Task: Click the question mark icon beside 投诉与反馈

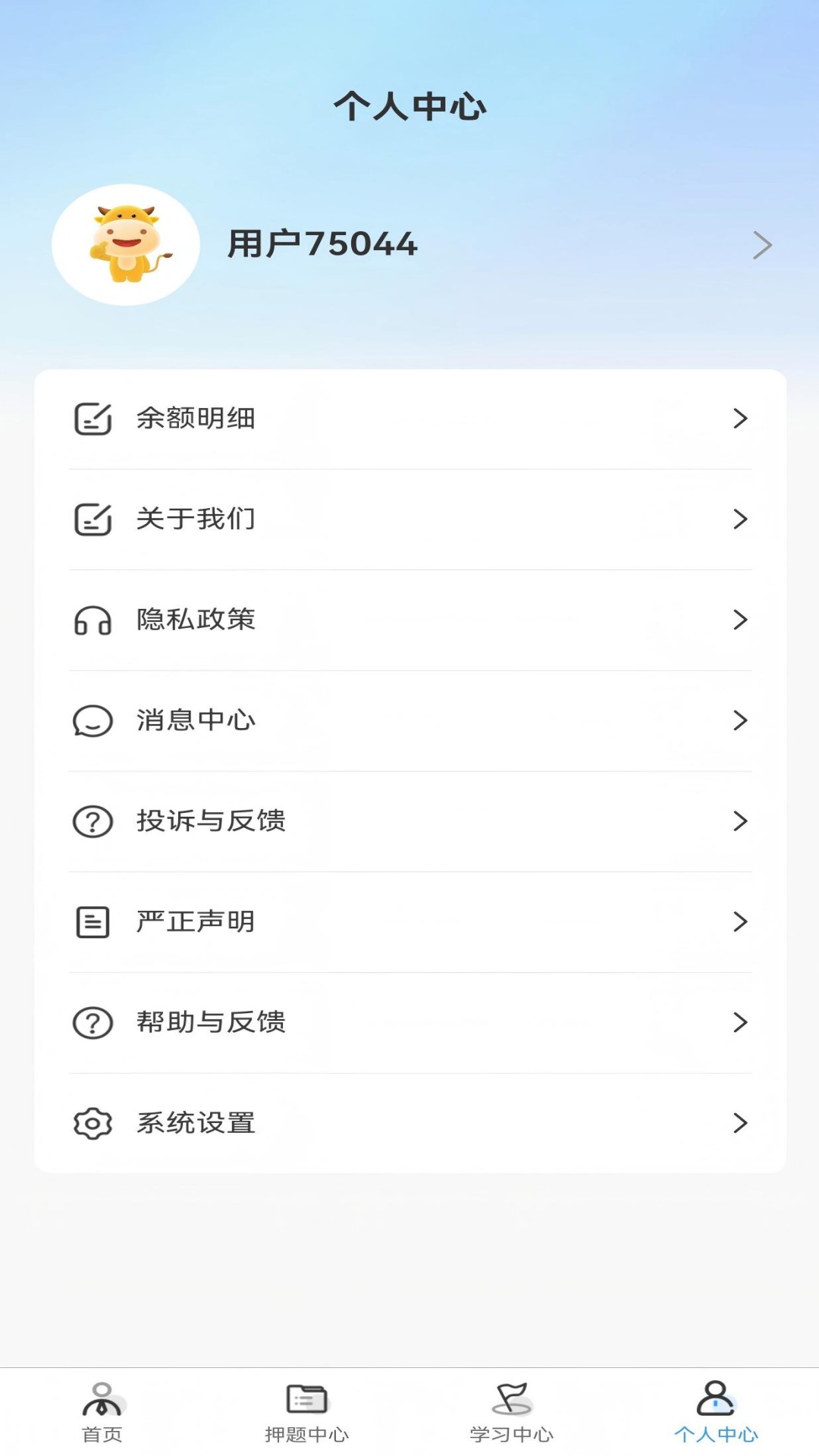Action: [x=93, y=821]
